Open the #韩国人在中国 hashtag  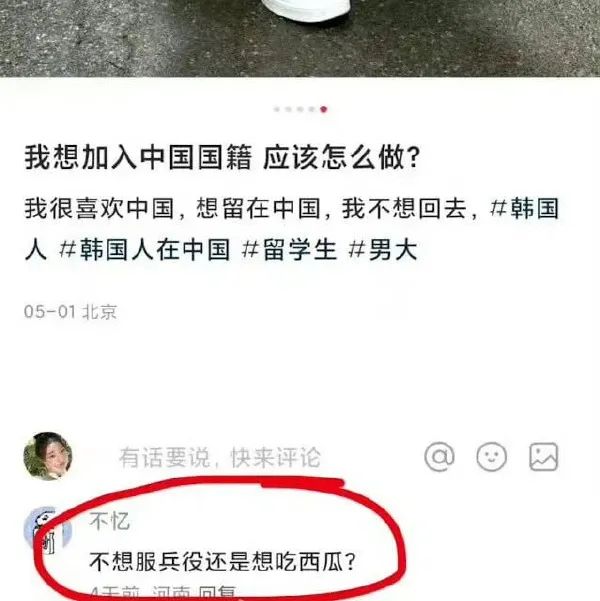coord(145,251)
